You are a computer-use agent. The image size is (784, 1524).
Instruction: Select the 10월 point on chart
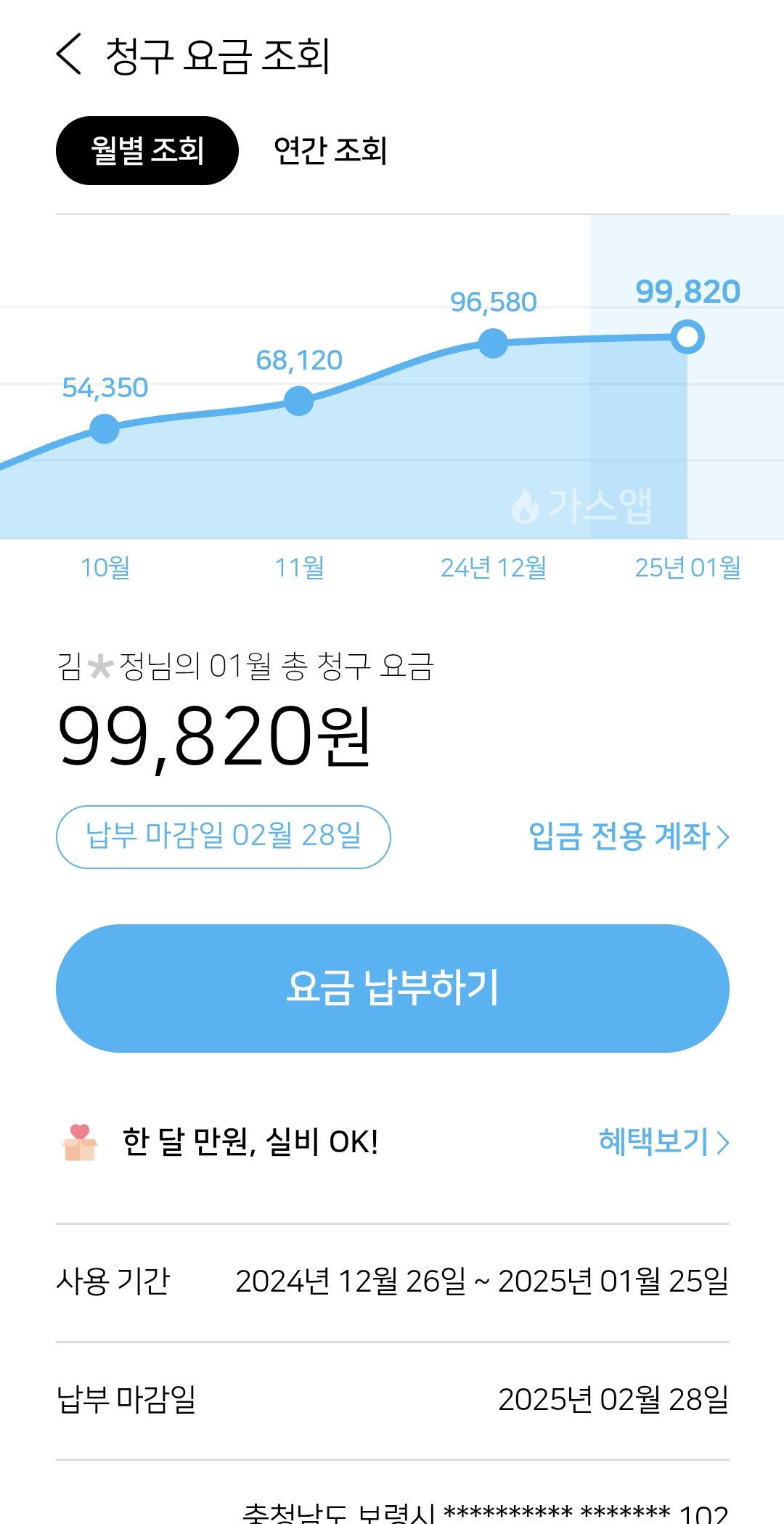tap(105, 428)
